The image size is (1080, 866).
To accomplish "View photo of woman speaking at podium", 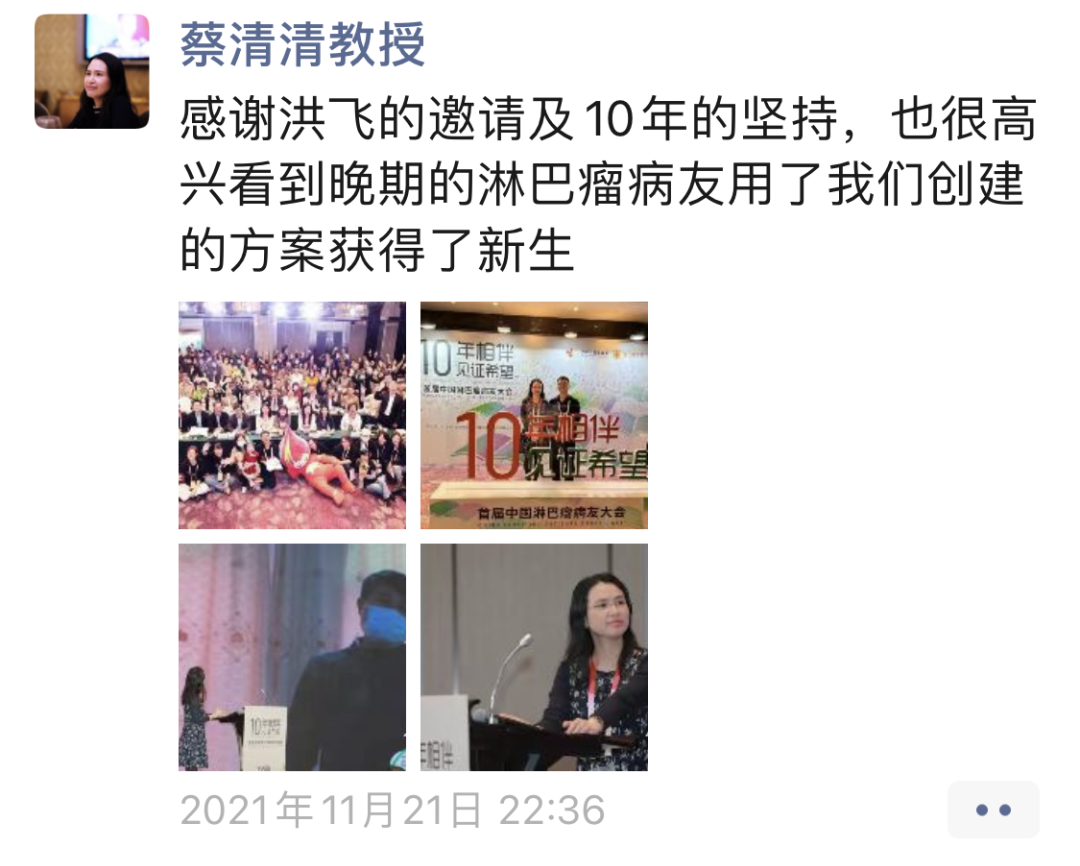I will point(534,657).
